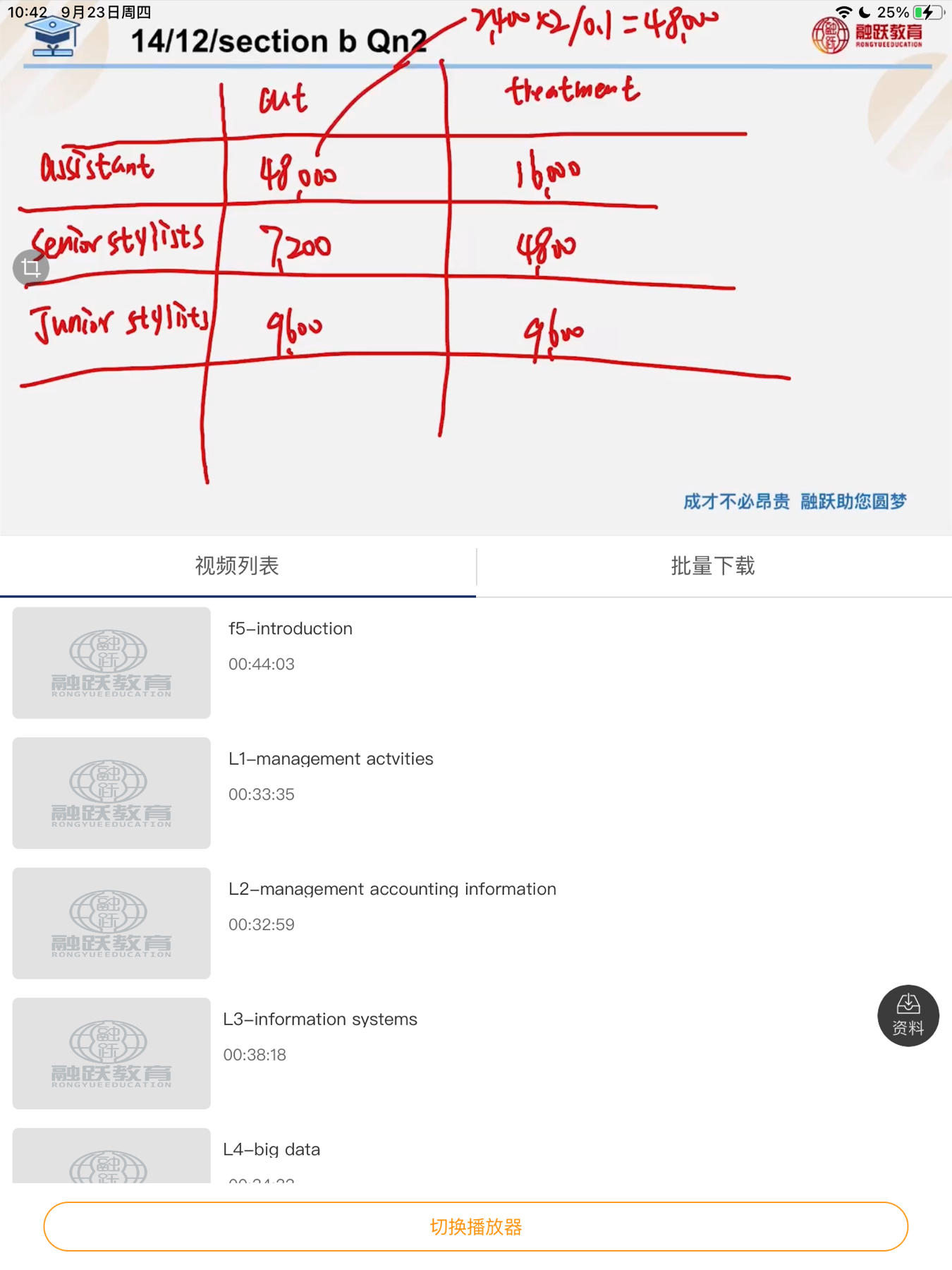This screenshot has width=952, height=1270.
Task: Open the 资料 materials floating button
Action: [908, 1015]
